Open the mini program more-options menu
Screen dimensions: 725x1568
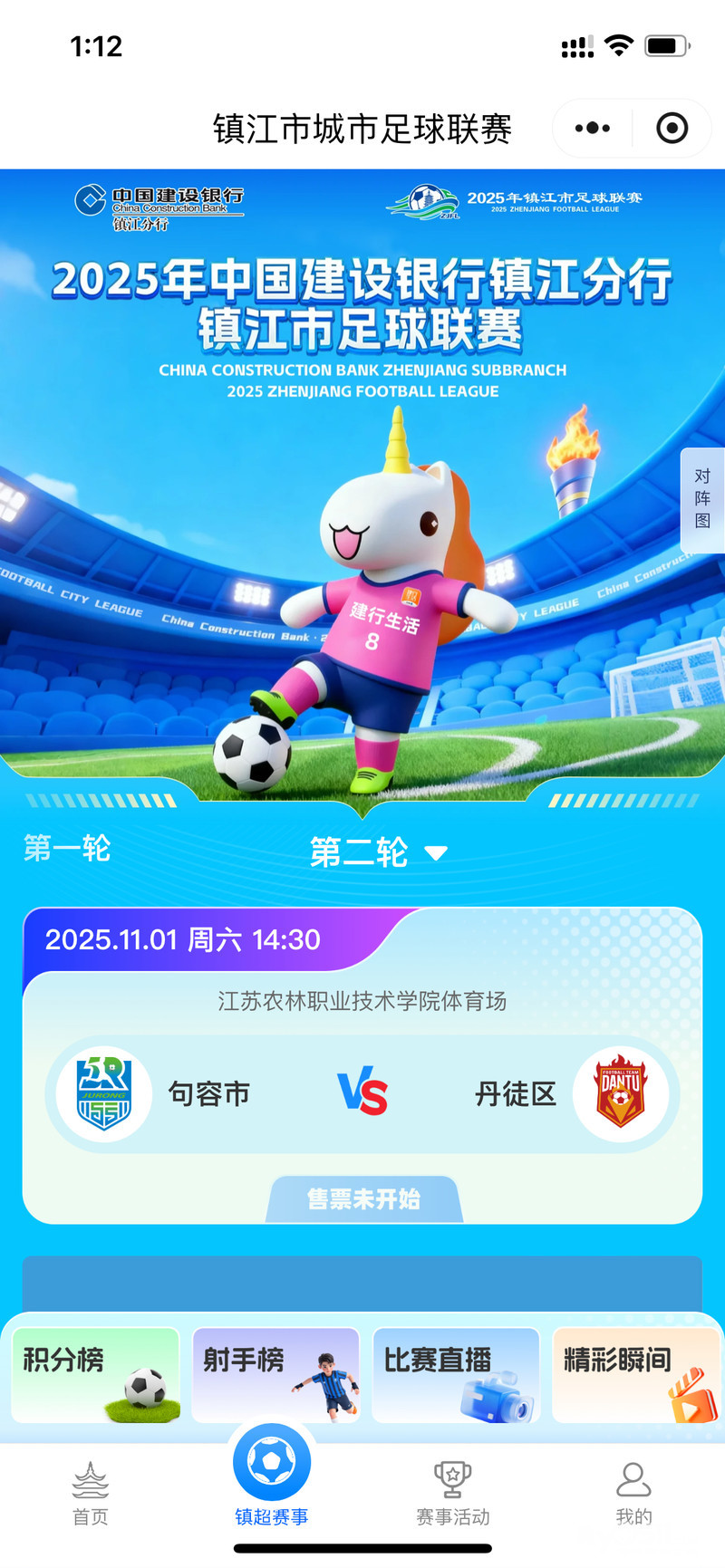click(x=593, y=129)
